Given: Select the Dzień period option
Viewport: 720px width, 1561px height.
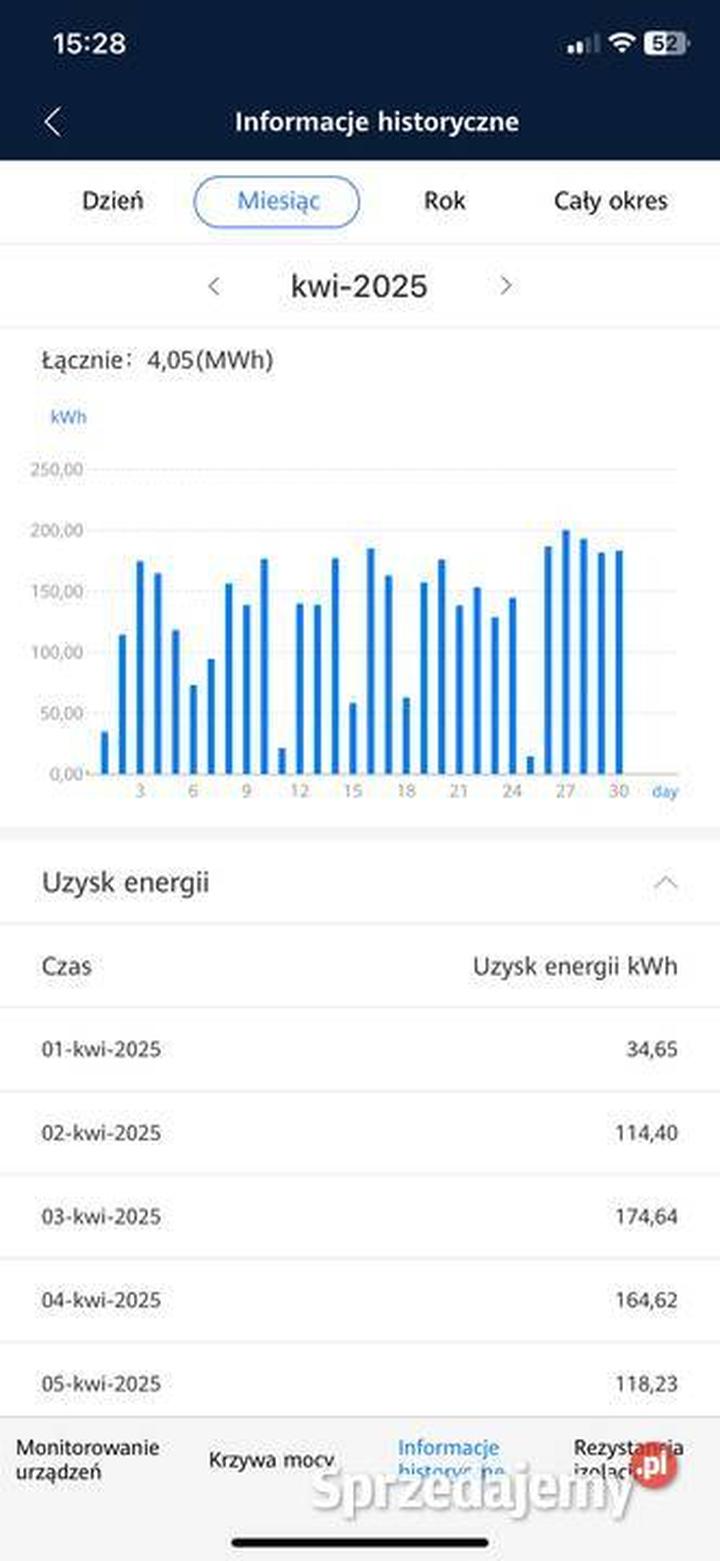Looking at the screenshot, I should point(112,201).
